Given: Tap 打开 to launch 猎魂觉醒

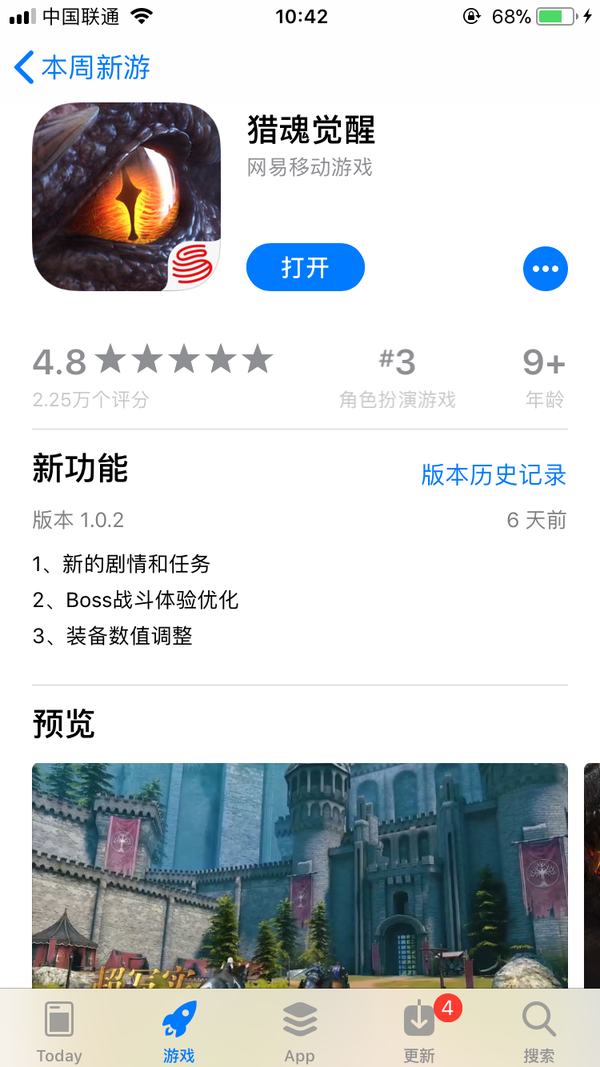Looking at the screenshot, I should click(305, 267).
